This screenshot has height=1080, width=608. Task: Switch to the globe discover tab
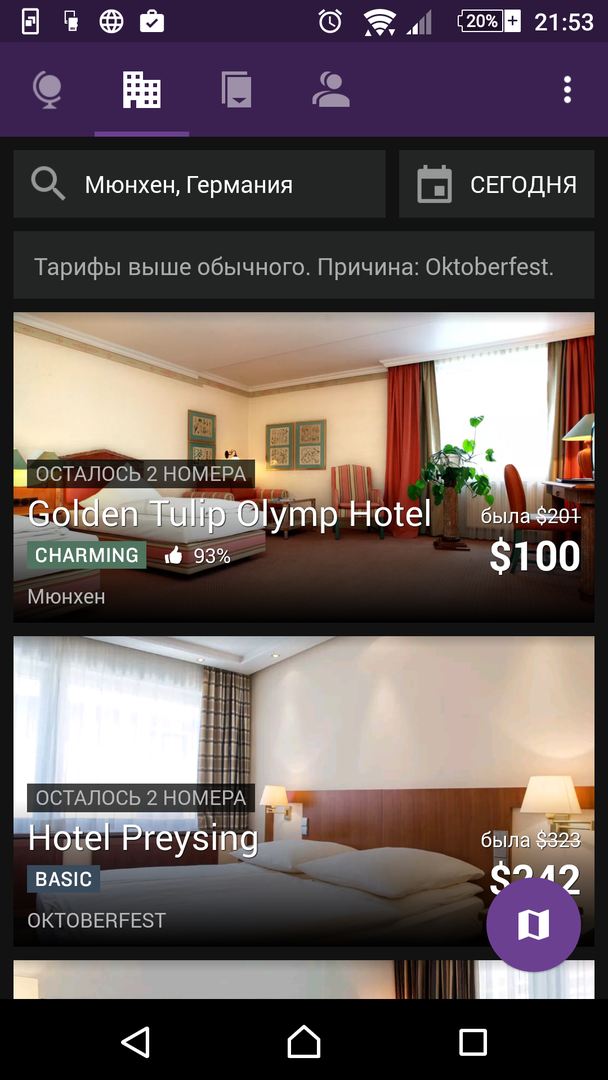(47, 90)
